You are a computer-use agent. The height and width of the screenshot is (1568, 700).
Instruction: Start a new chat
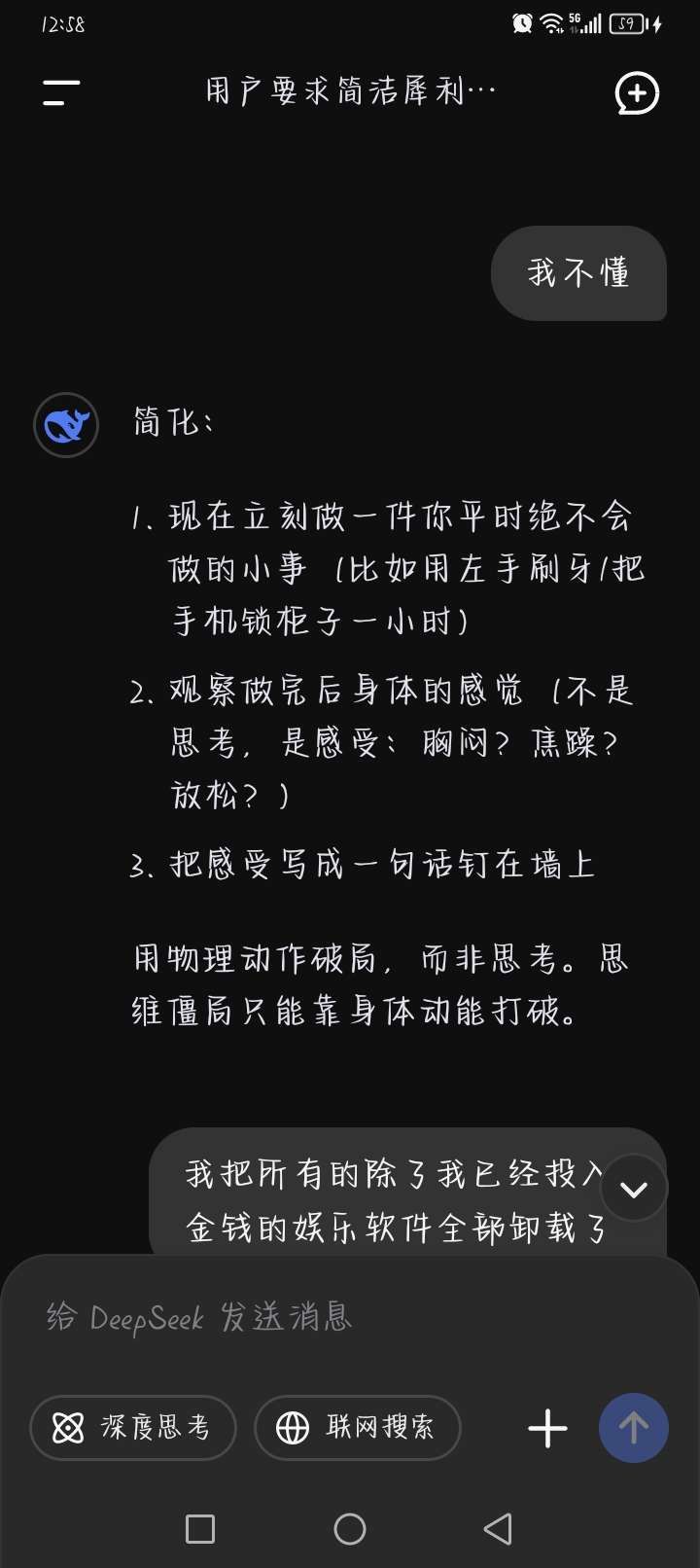[x=637, y=93]
